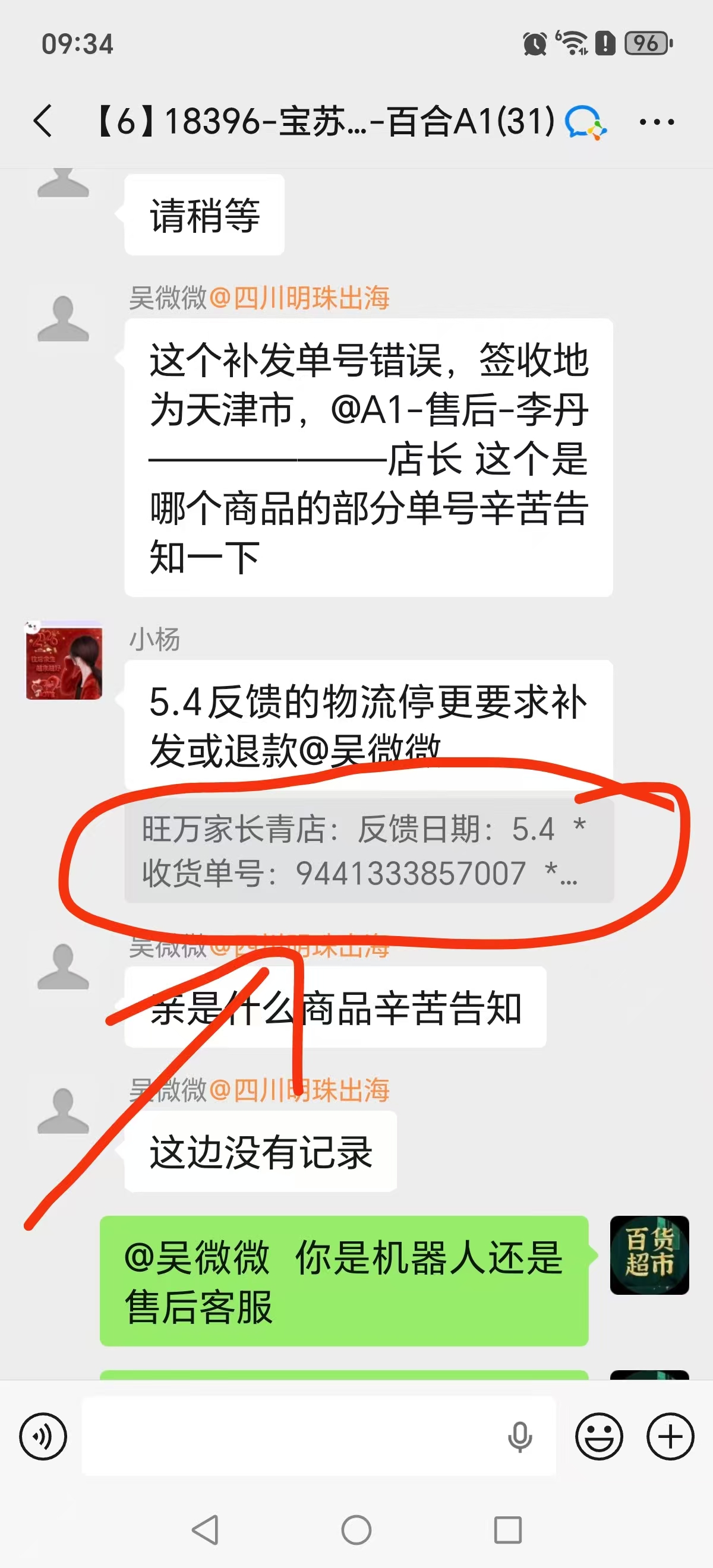
Task: Switch to voice message input
Action: (x=43, y=1437)
